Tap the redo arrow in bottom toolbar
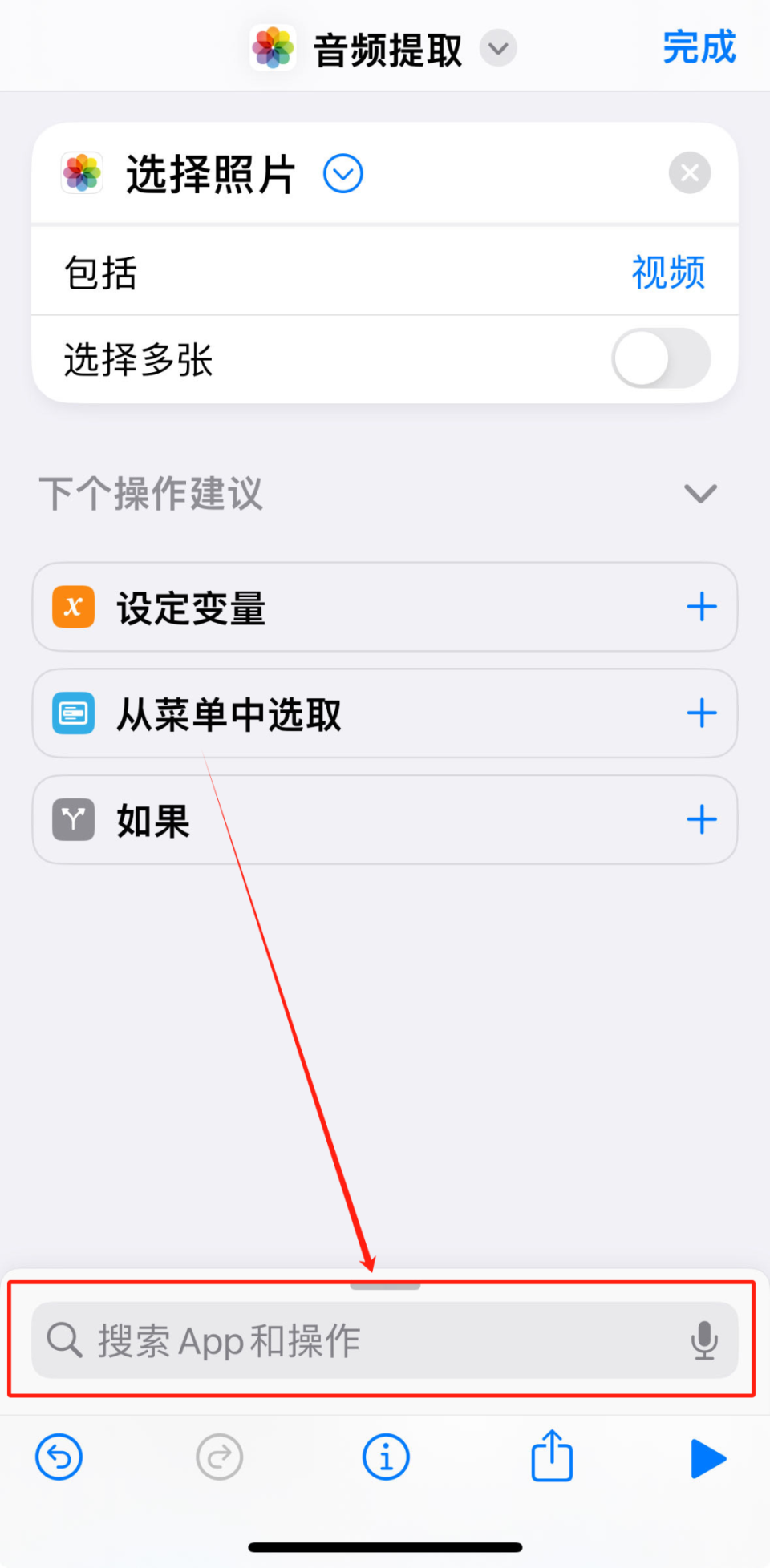770x1568 pixels. tap(219, 1457)
